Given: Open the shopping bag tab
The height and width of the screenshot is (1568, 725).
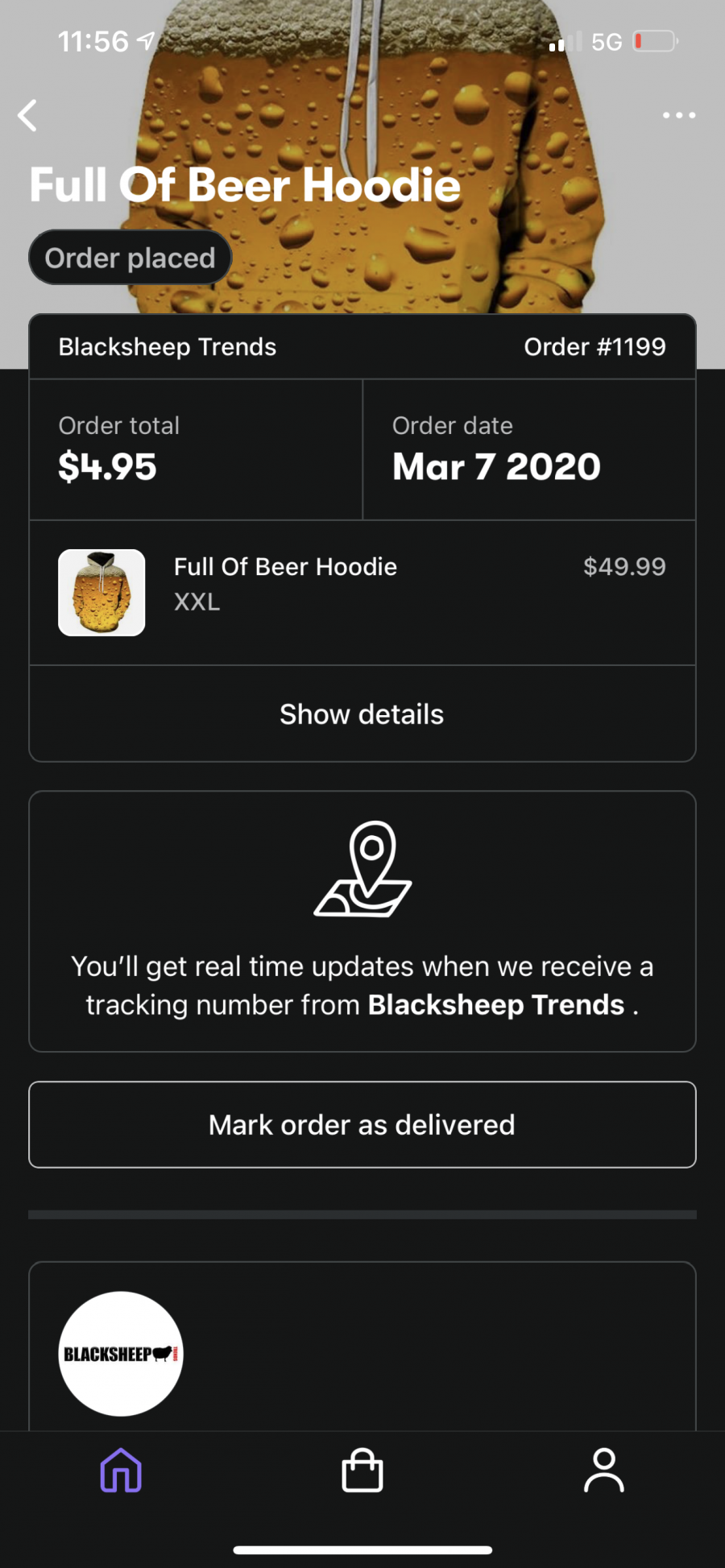Looking at the screenshot, I should (362, 1471).
